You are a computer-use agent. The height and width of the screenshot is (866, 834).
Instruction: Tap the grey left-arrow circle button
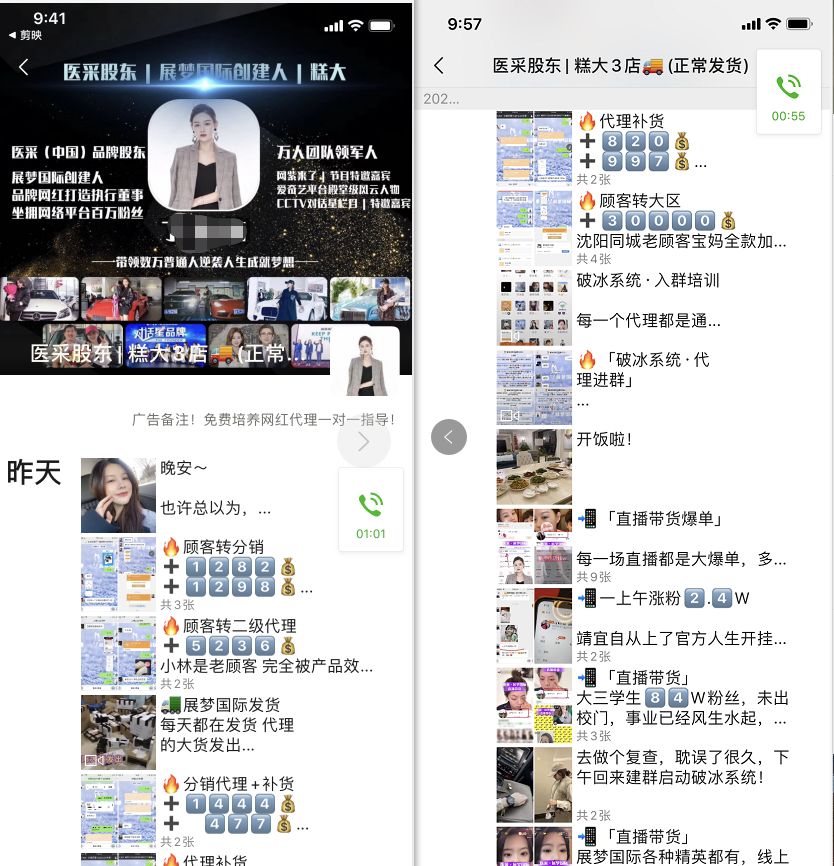(x=449, y=437)
